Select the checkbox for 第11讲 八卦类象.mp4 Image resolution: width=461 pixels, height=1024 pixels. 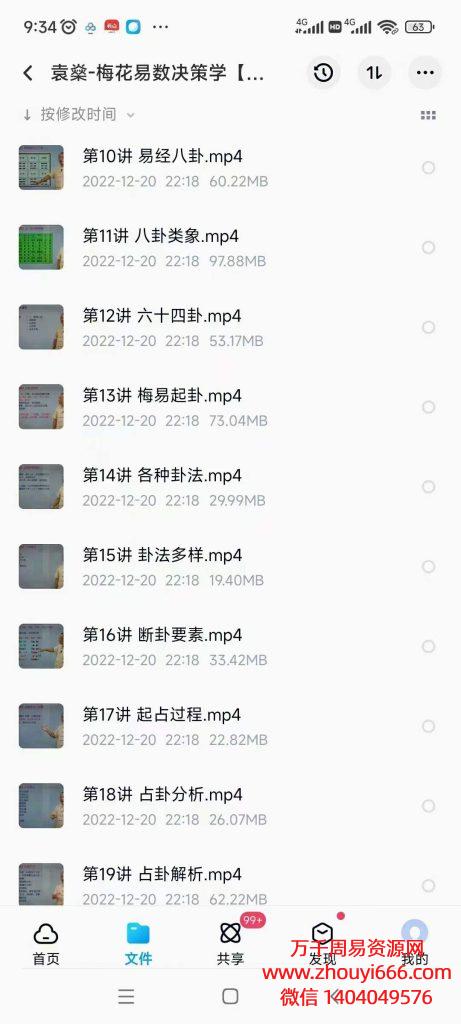pos(428,248)
